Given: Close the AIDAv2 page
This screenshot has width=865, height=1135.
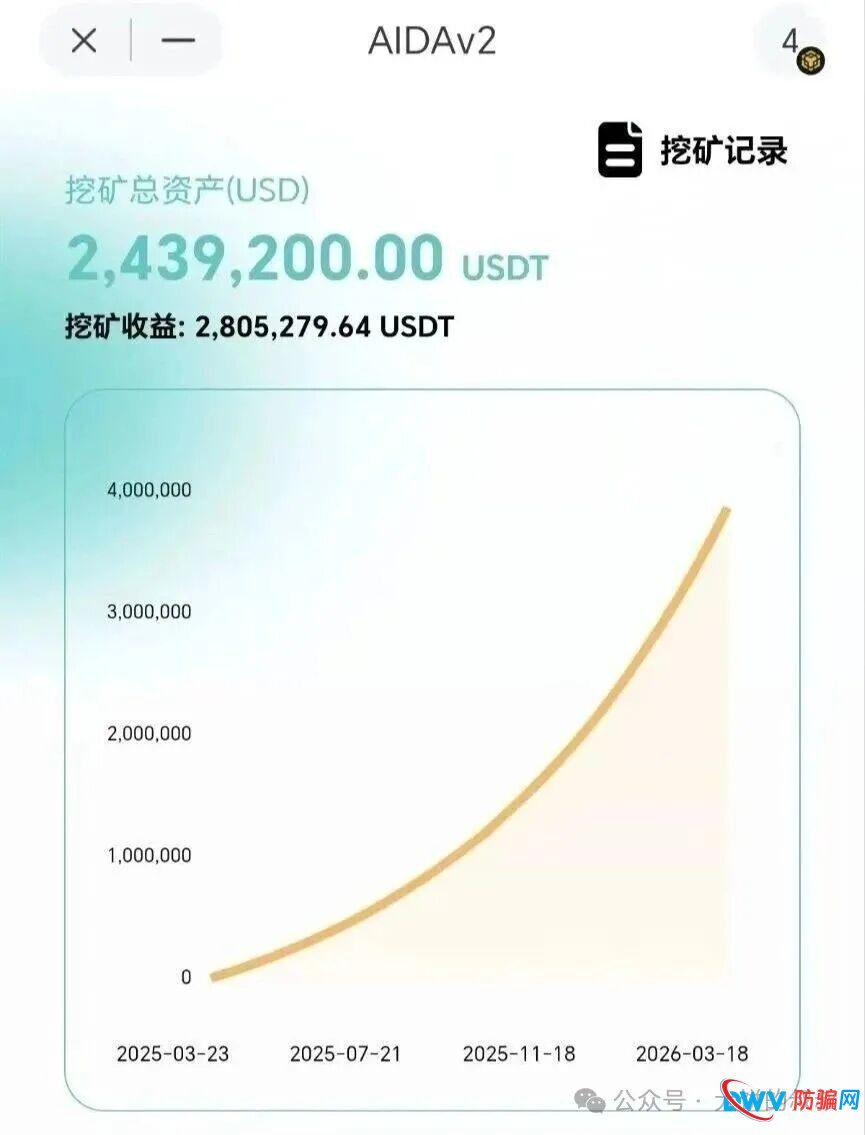Looking at the screenshot, I should tap(84, 41).
